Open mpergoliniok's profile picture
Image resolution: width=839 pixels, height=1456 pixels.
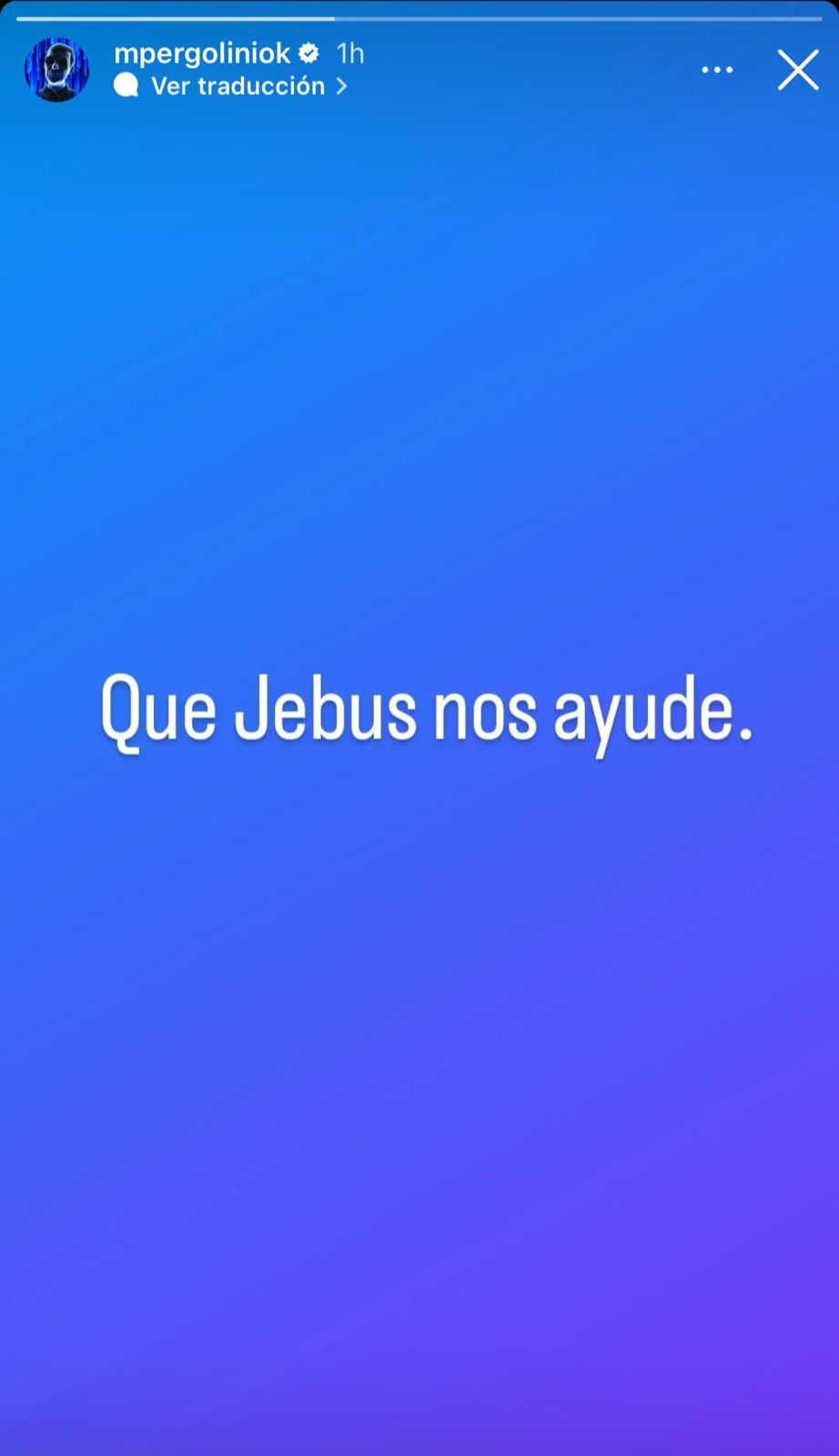(56, 70)
